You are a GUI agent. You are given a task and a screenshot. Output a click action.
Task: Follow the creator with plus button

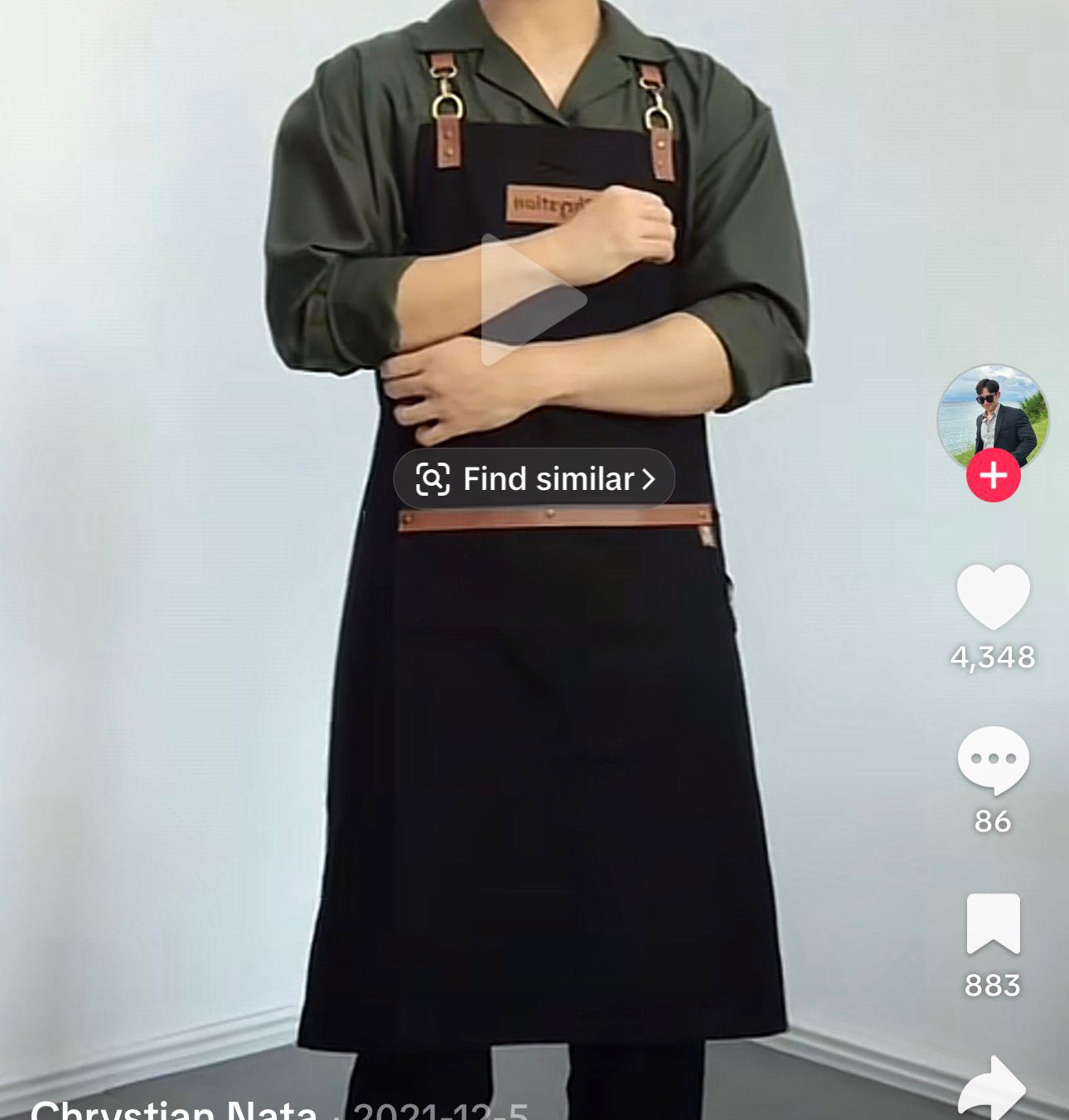(993, 475)
